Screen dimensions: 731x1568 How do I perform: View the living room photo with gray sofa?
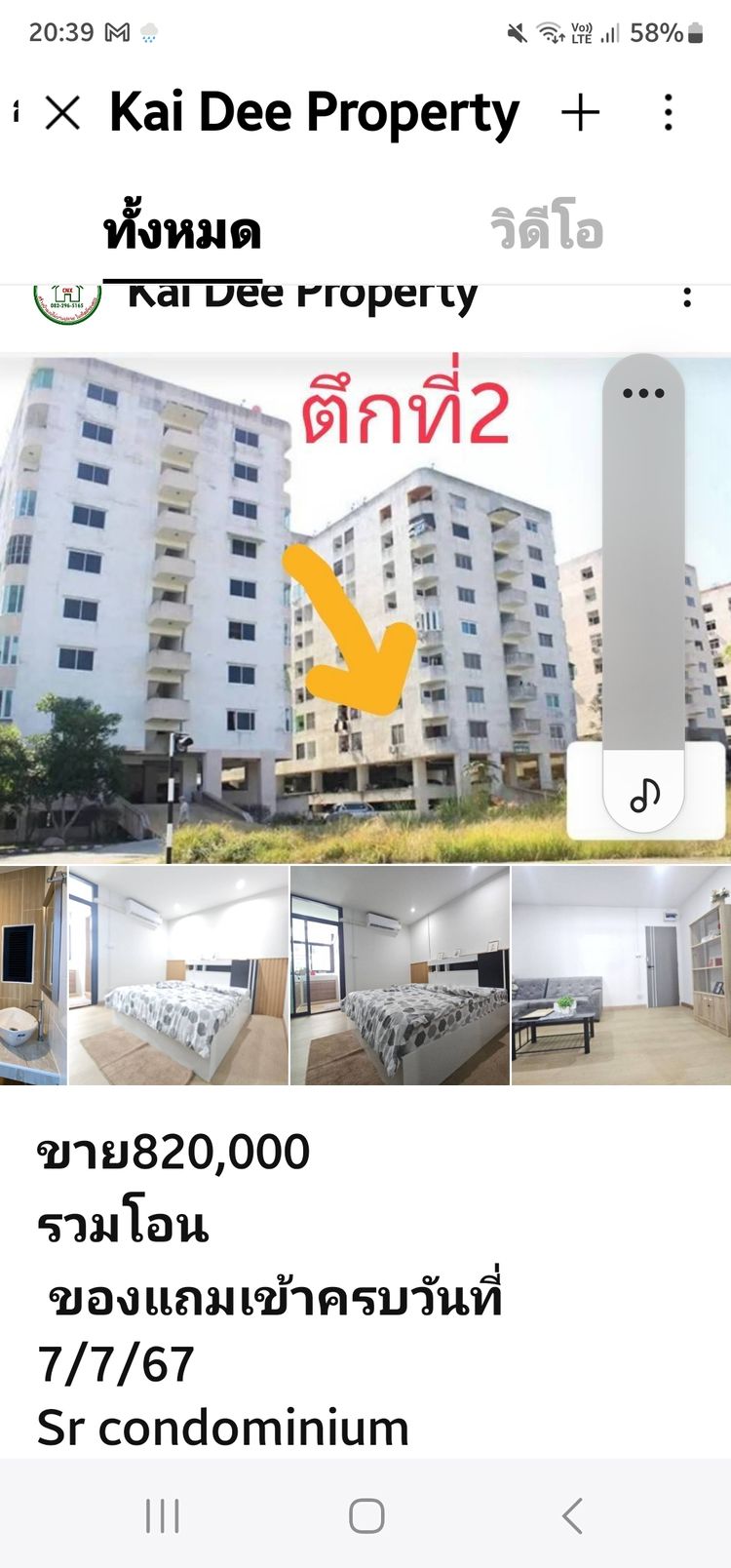point(620,975)
